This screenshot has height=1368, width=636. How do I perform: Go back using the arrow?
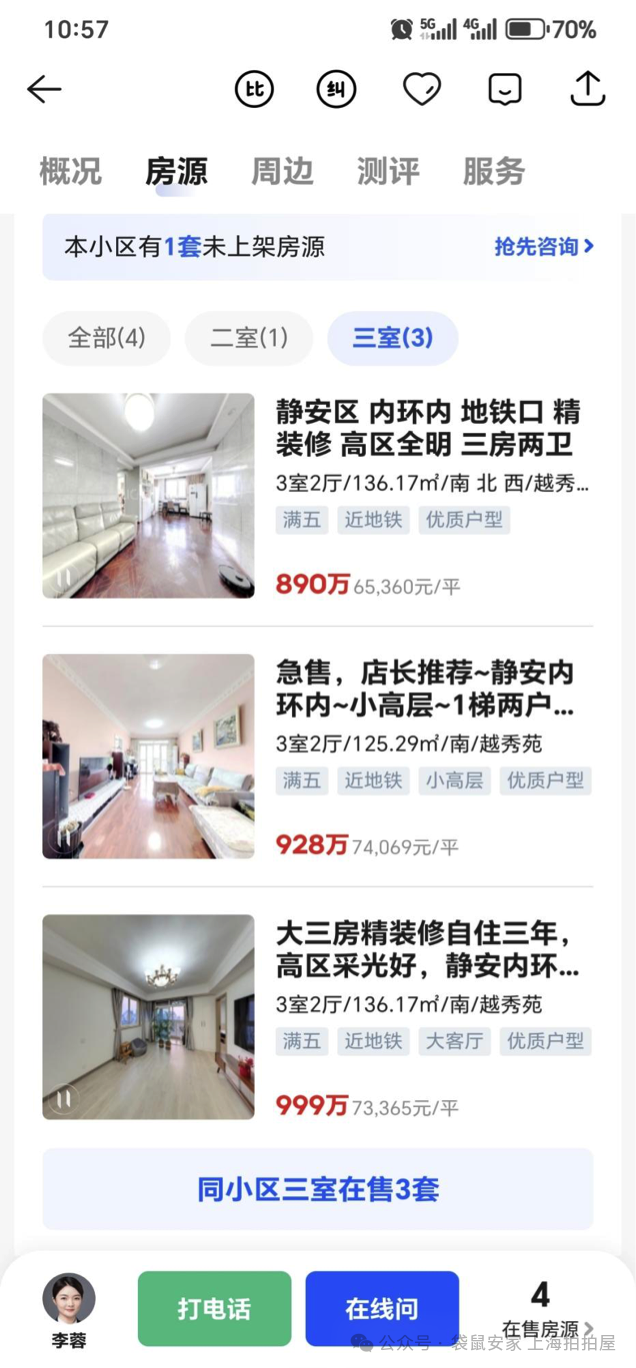(45, 90)
